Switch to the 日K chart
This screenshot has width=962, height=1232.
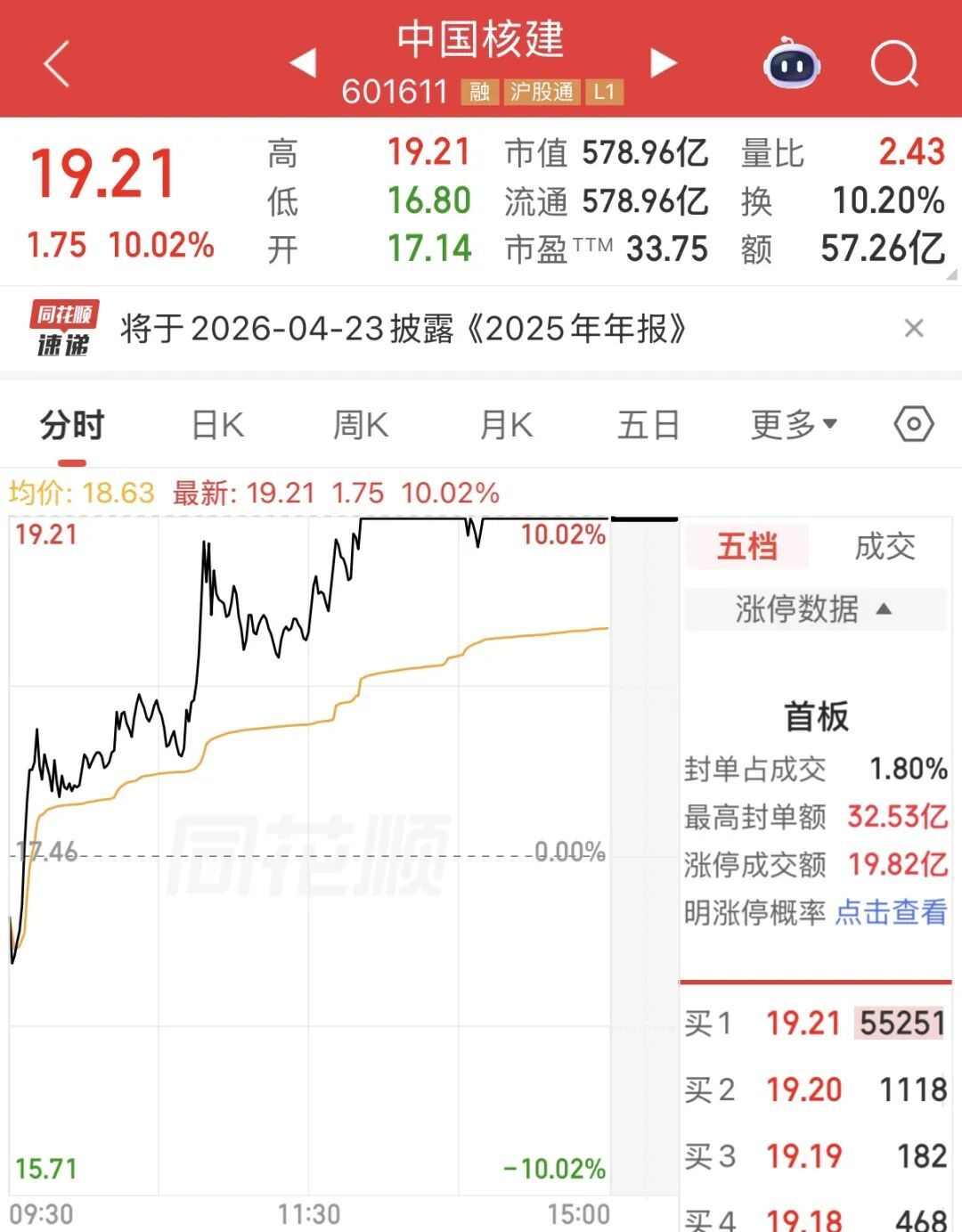tap(217, 426)
